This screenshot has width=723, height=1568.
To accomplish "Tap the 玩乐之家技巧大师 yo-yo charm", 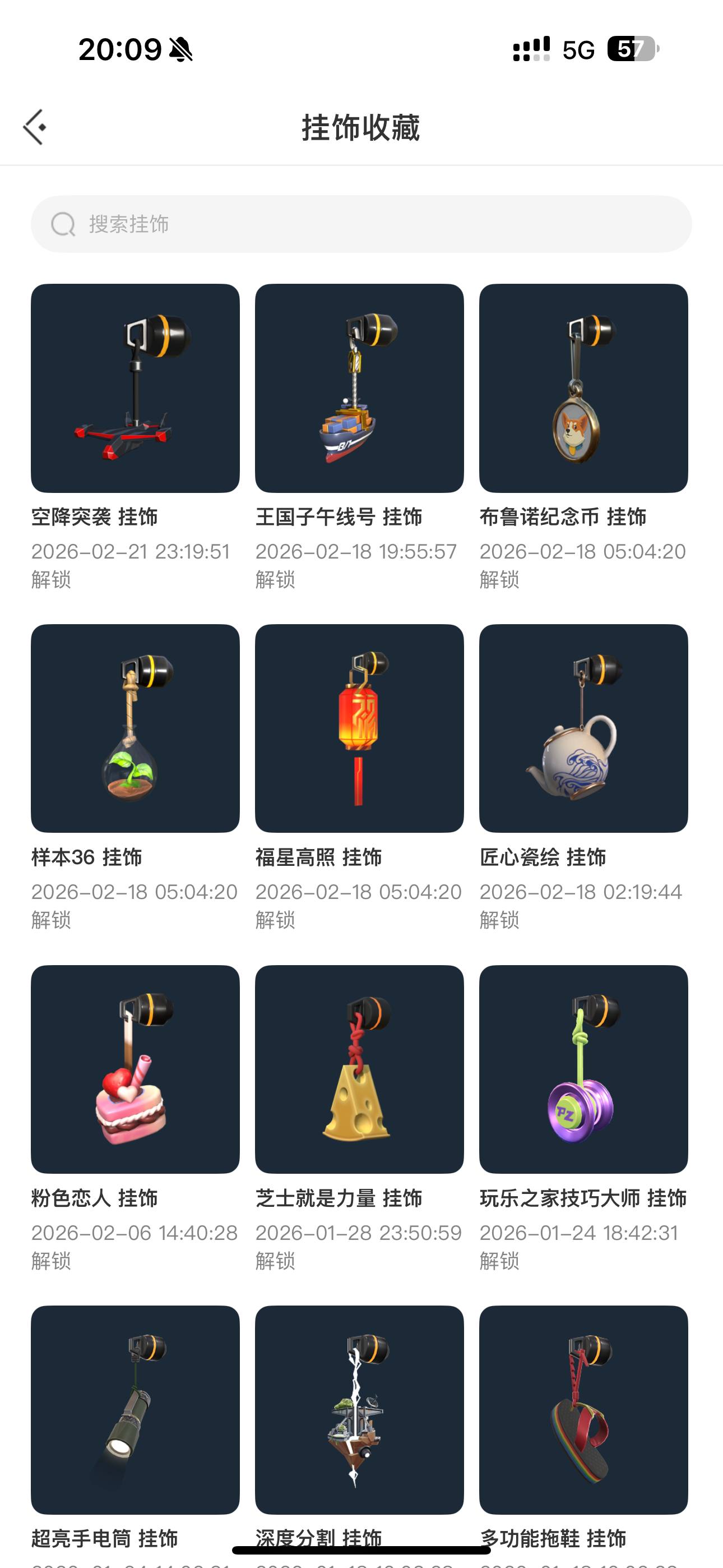I will click(583, 1070).
